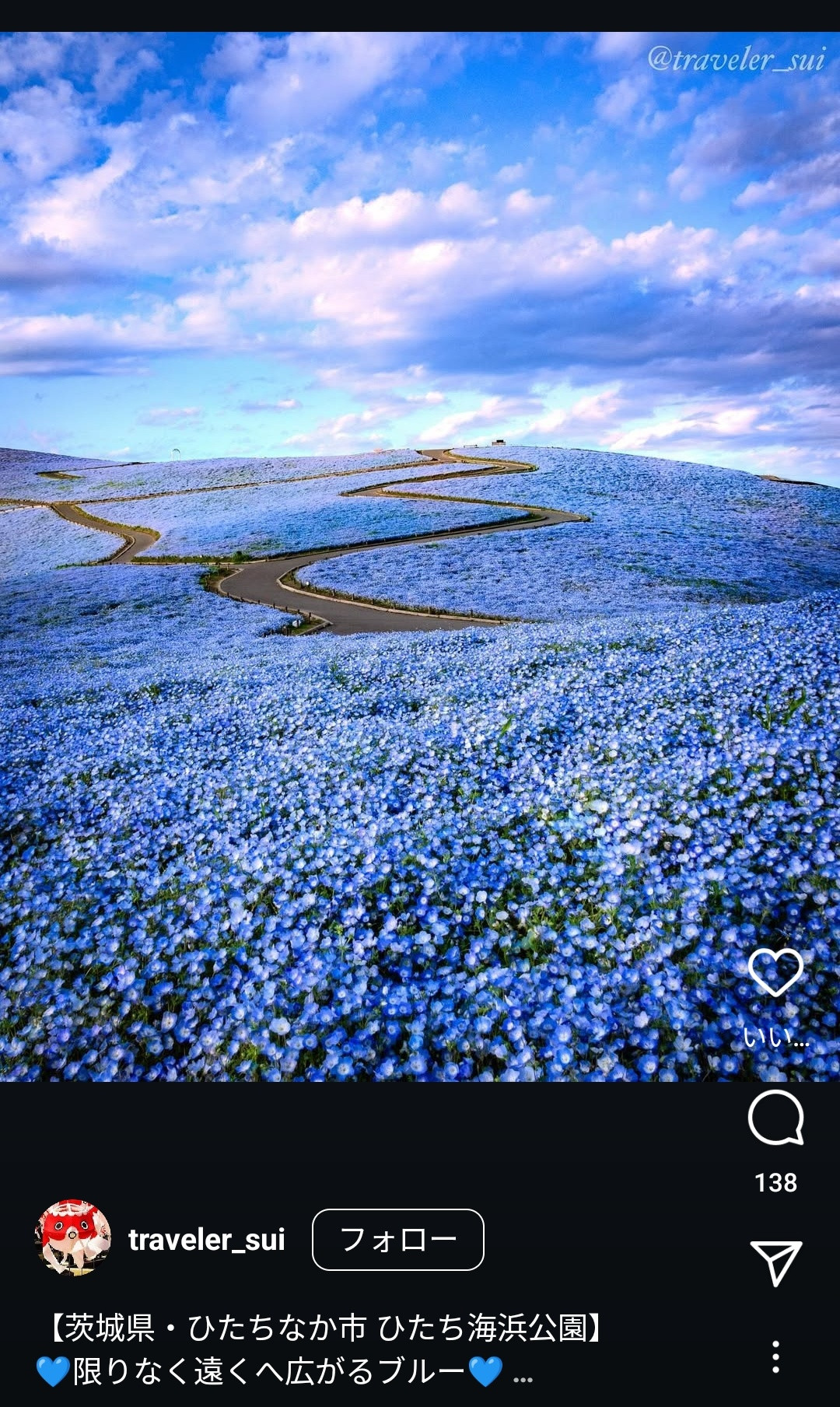This screenshot has width=840, height=1407.
Task: Share the post via paper plane icon
Action: pos(775,1262)
